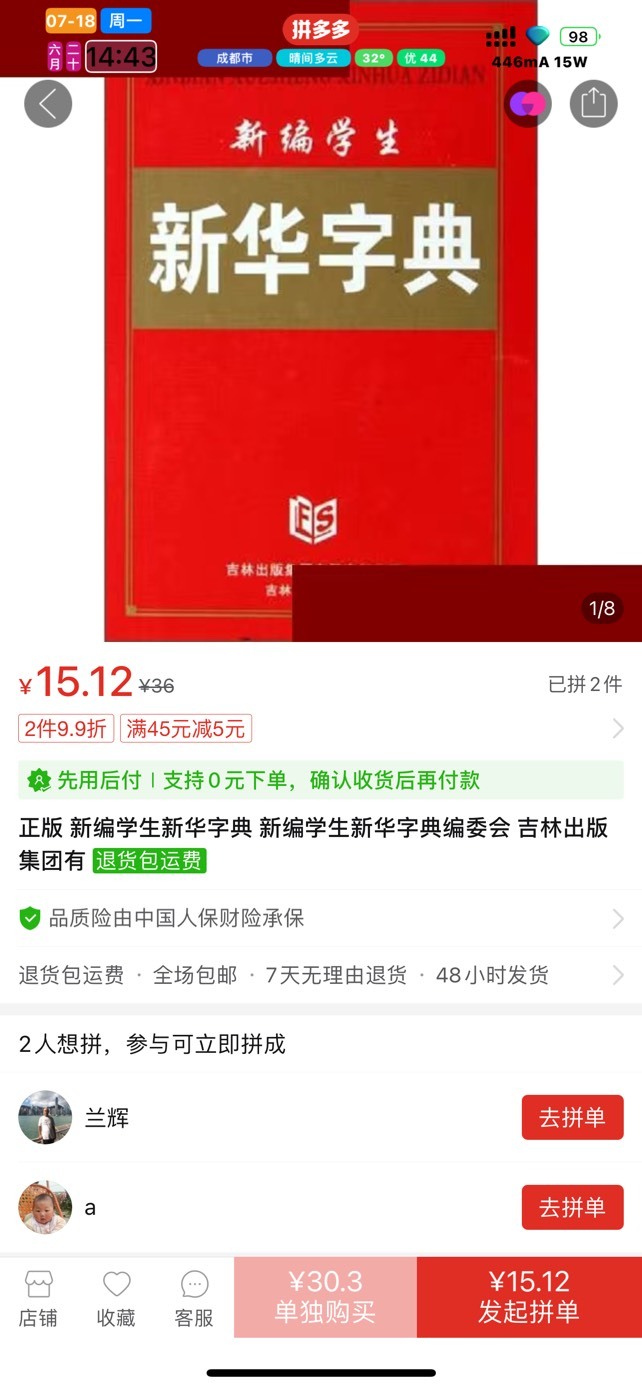Contact 客服 customer service
The image size is (642, 1389).
[x=194, y=1298]
